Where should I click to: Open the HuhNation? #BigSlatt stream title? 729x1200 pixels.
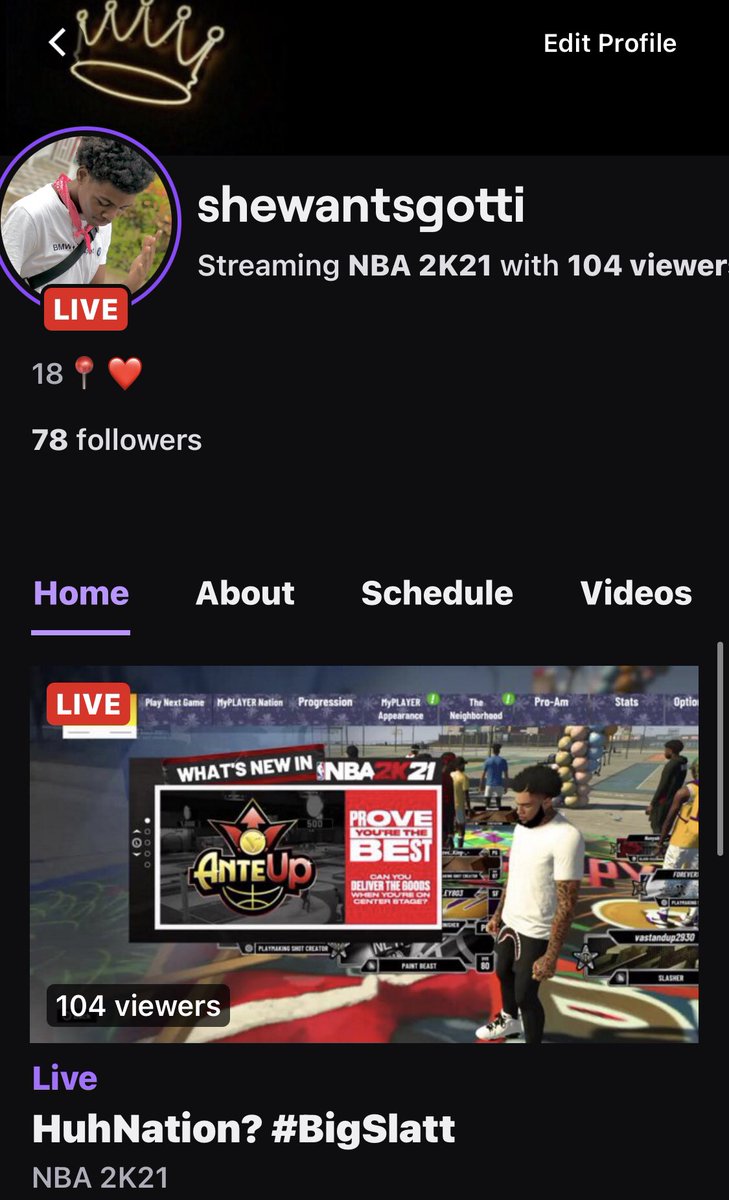click(244, 1129)
